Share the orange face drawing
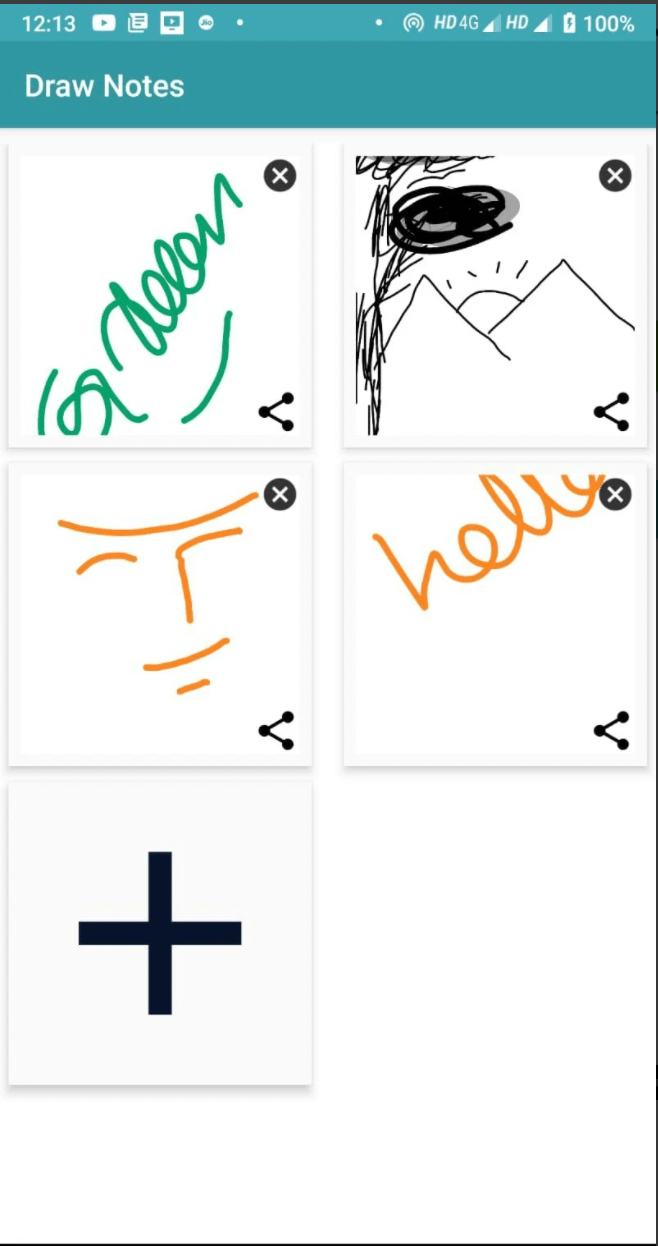 pyautogui.click(x=276, y=730)
